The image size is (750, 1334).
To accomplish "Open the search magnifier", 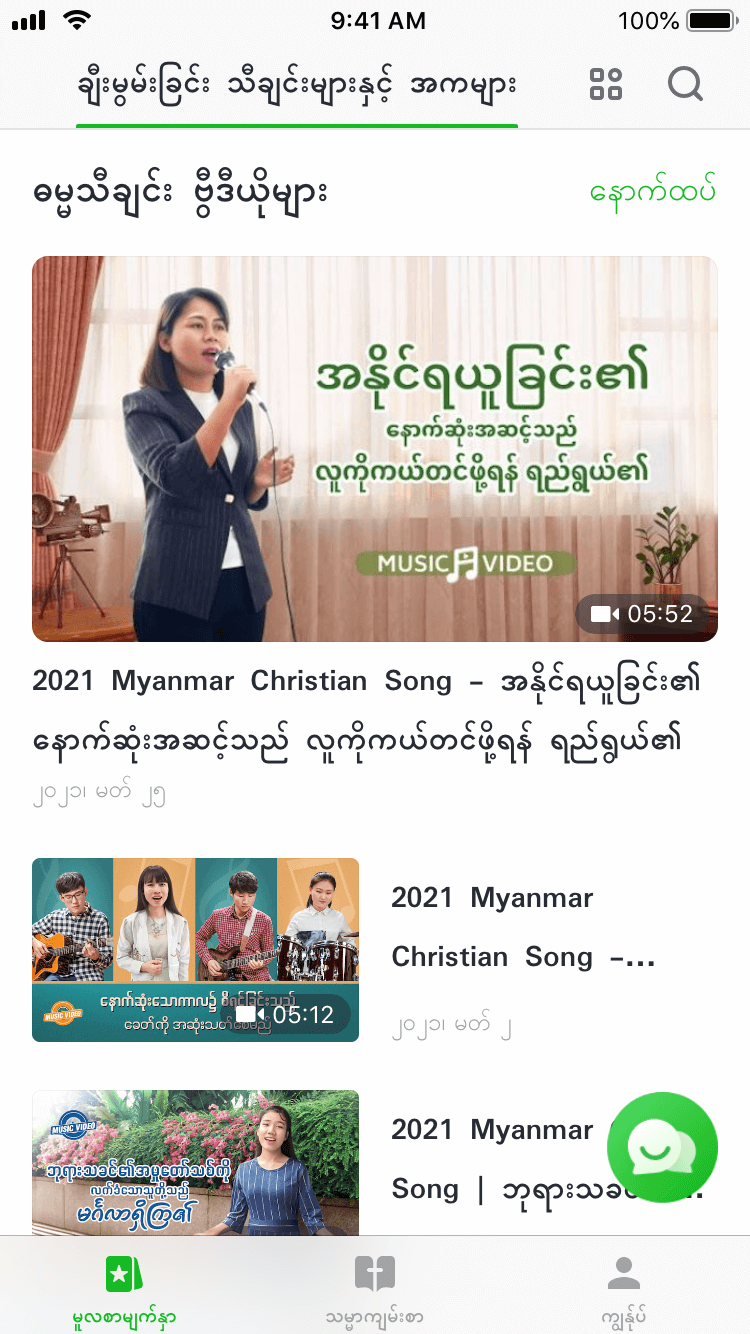I will point(685,84).
